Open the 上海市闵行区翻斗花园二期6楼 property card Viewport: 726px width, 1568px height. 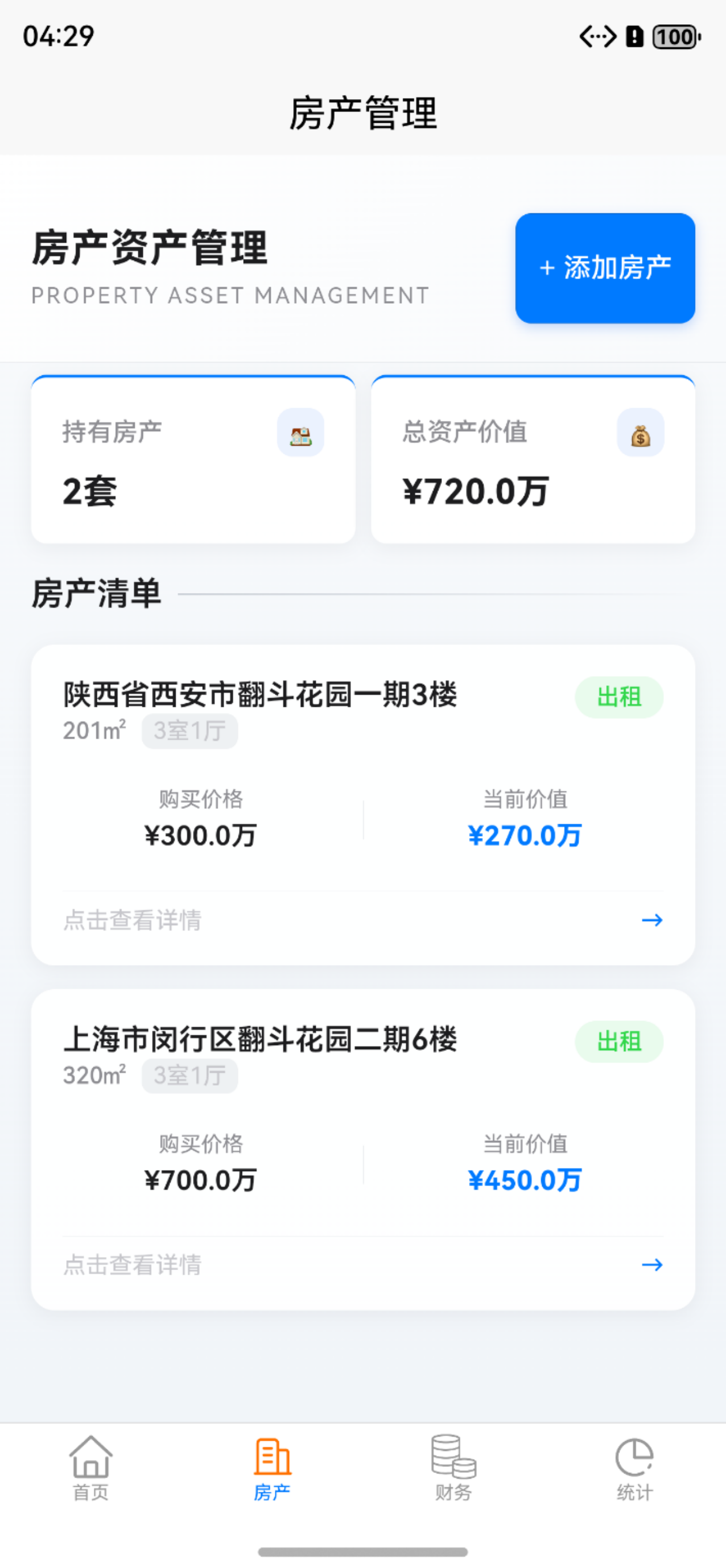[362, 1148]
